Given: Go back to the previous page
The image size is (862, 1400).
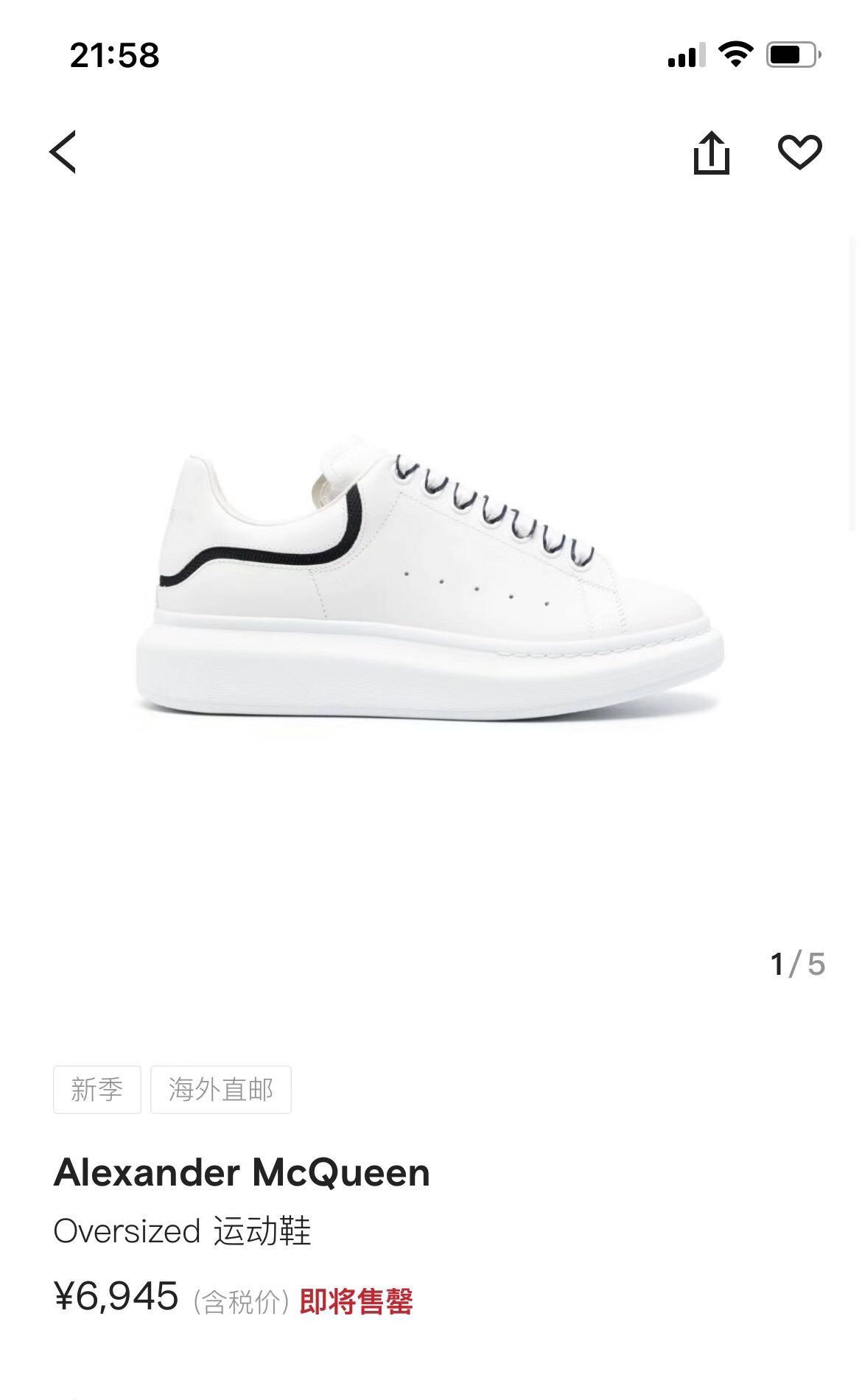Looking at the screenshot, I should (63, 153).
